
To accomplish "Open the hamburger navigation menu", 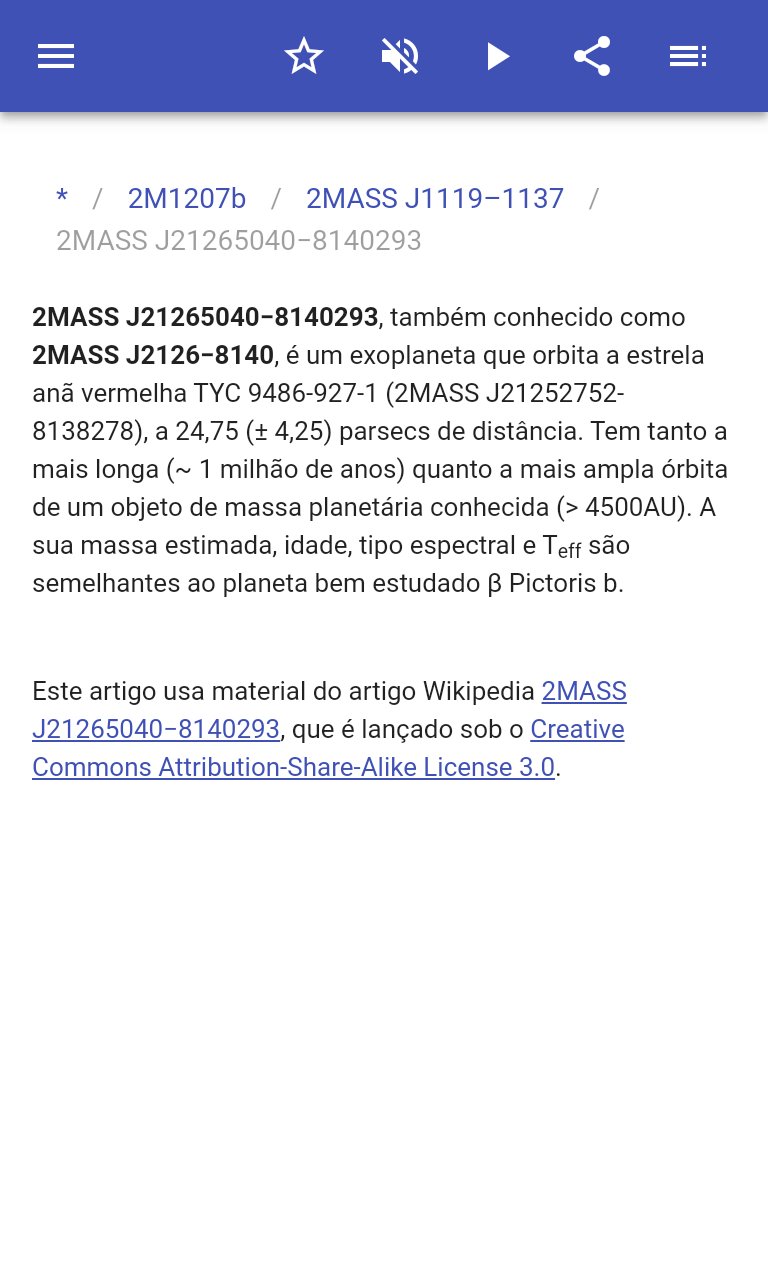I will [x=56, y=56].
